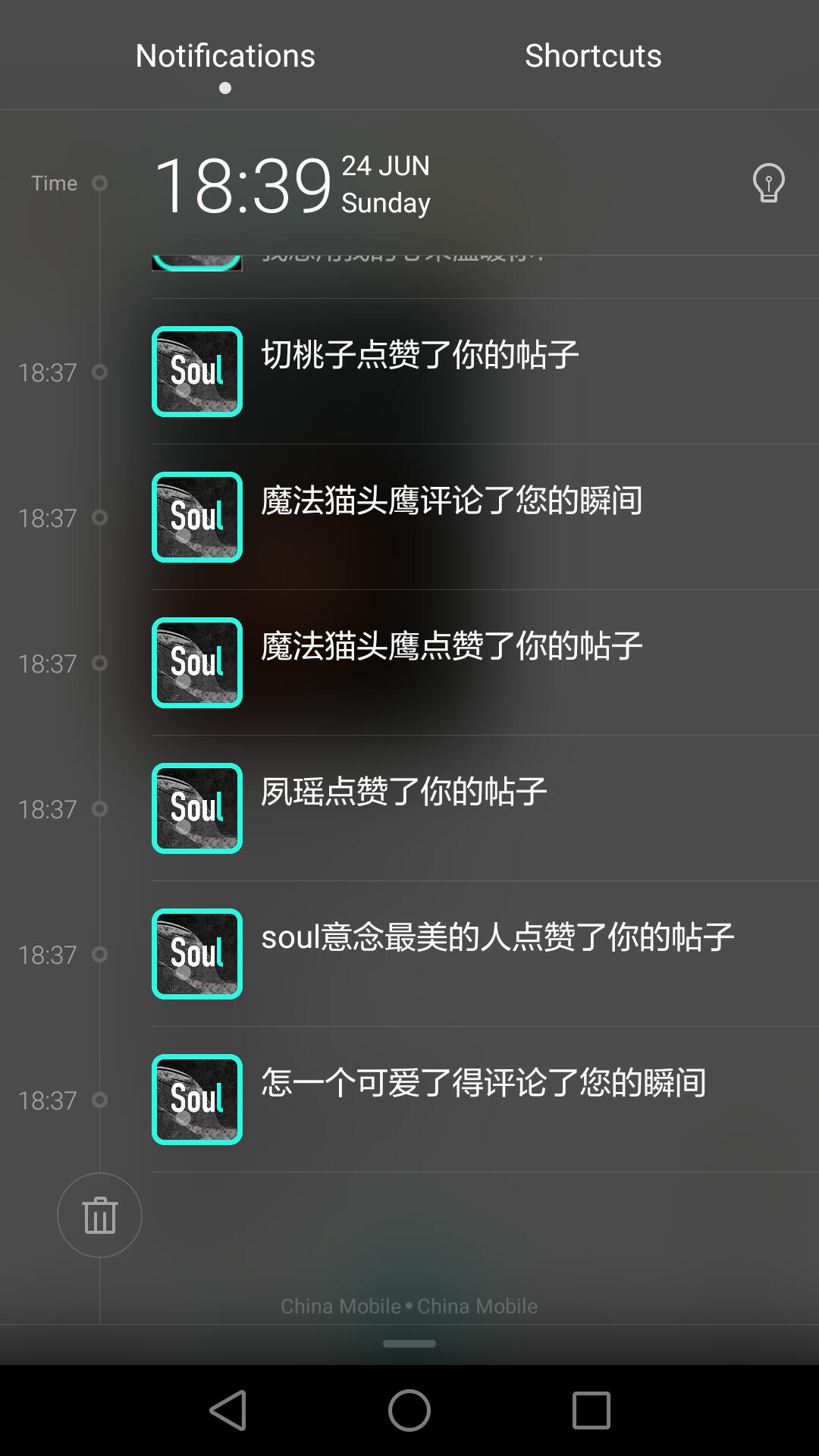Open notification 魔法猫头鹰评论了您的瞬间
Screen dimensions: 819x1456
(485, 517)
